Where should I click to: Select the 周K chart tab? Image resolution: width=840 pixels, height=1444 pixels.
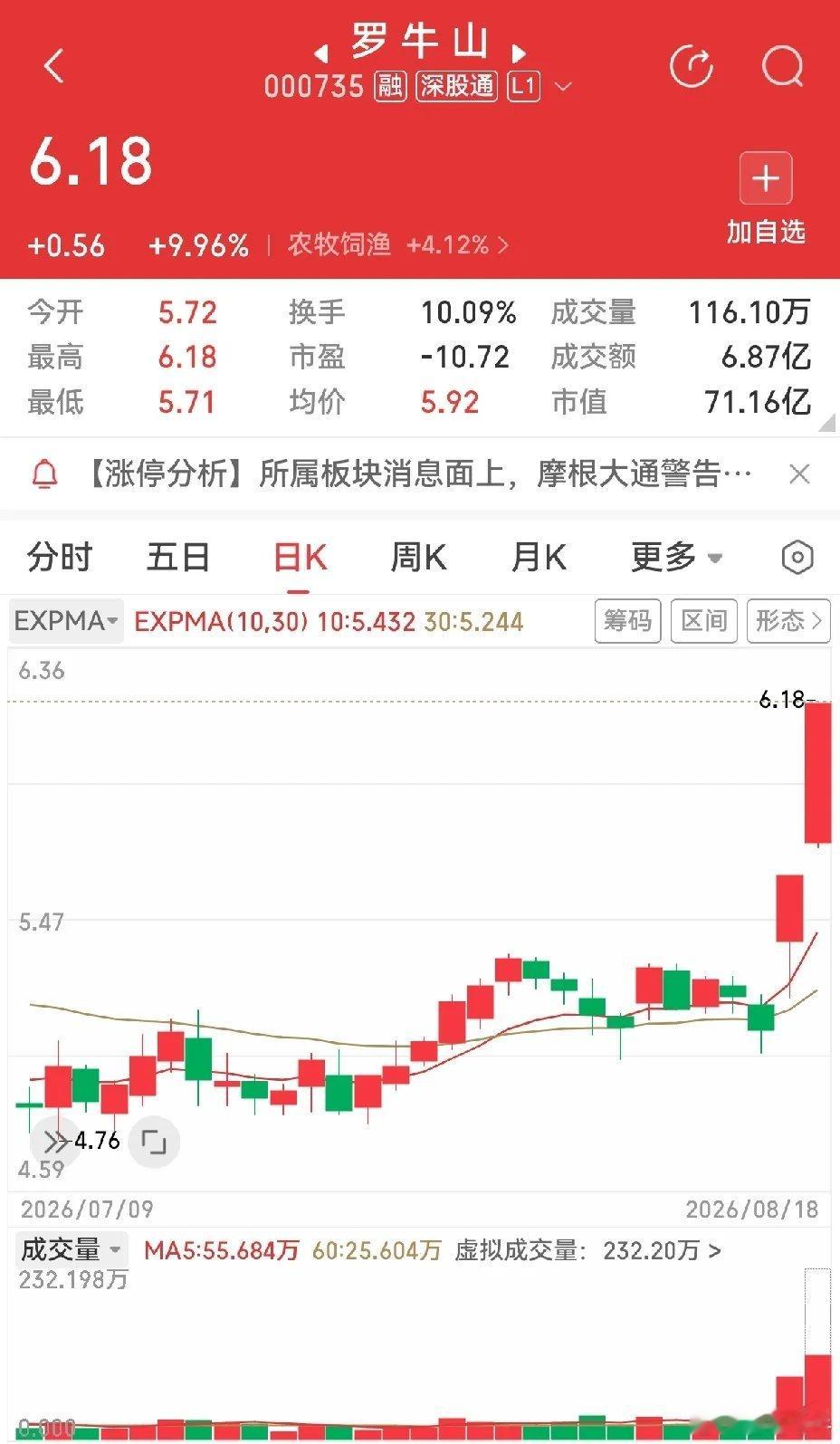418,557
